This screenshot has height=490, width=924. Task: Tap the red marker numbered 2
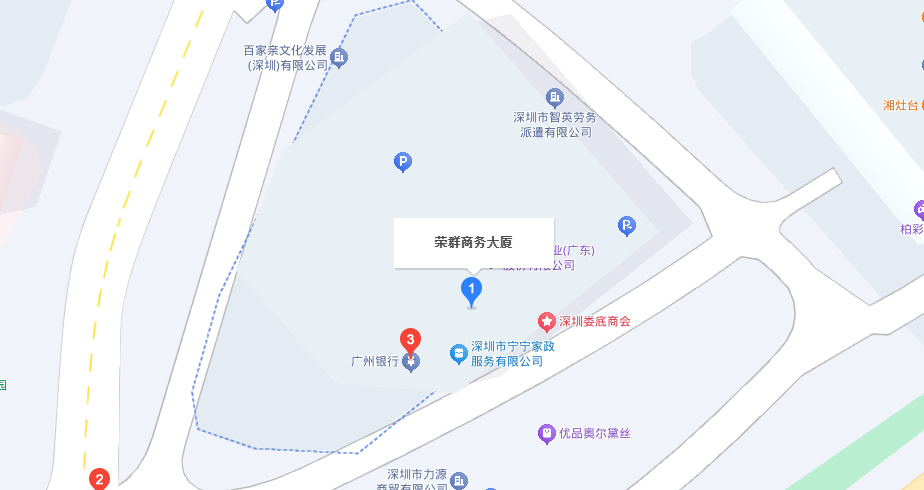coord(99,479)
